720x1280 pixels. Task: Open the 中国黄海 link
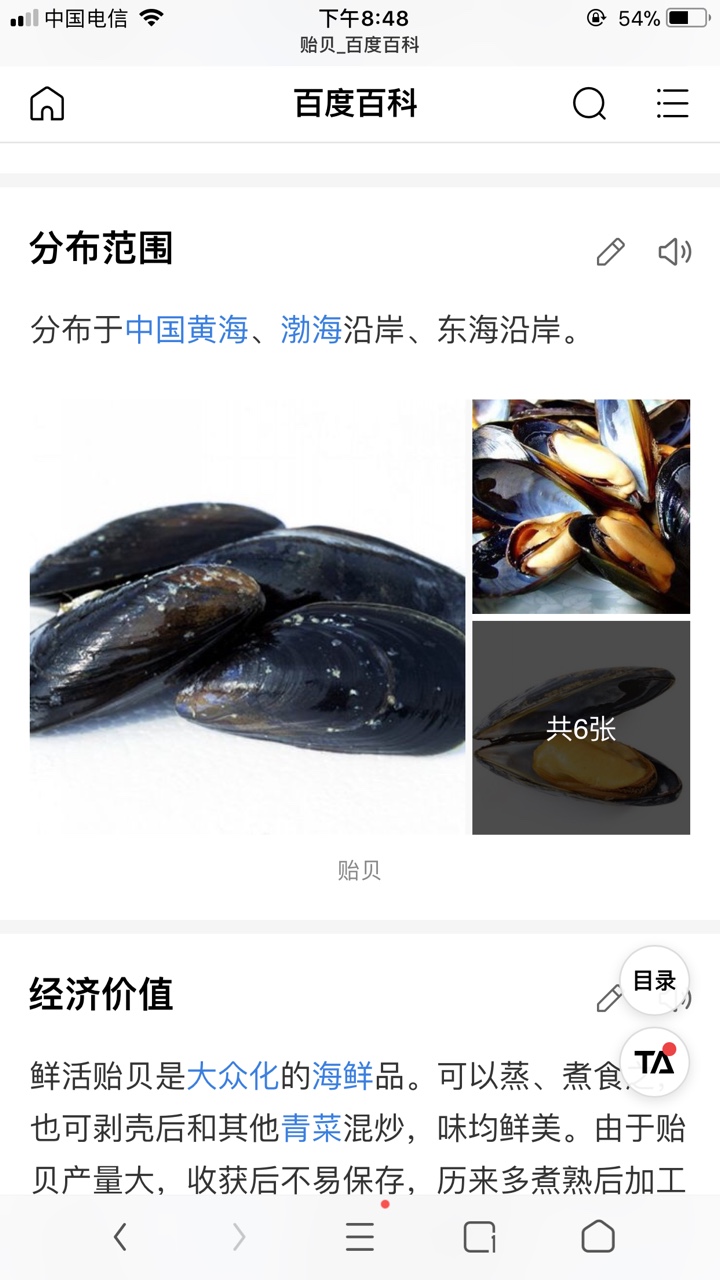tap(187, 329)
